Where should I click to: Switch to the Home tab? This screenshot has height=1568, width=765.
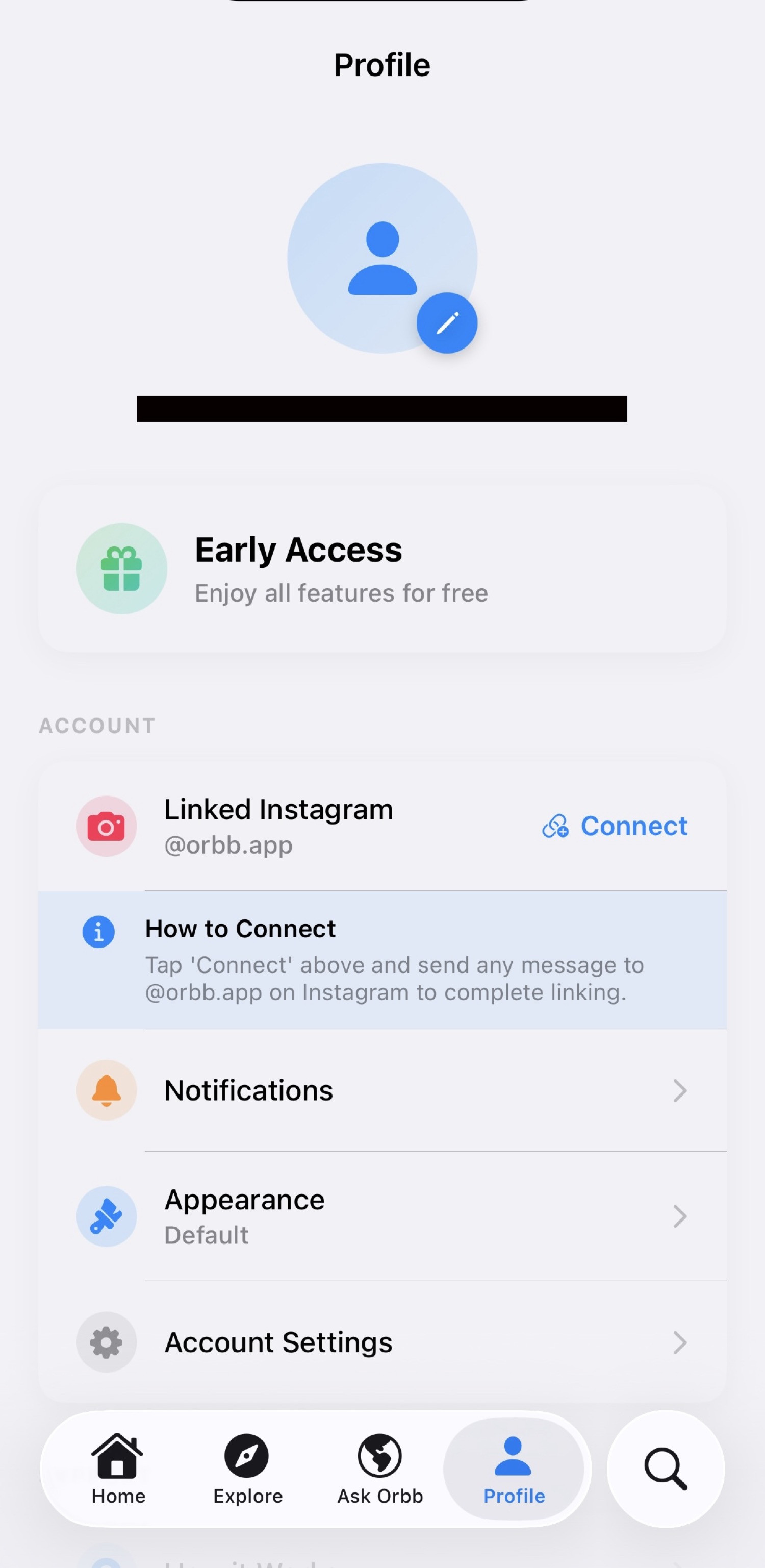118,1469
